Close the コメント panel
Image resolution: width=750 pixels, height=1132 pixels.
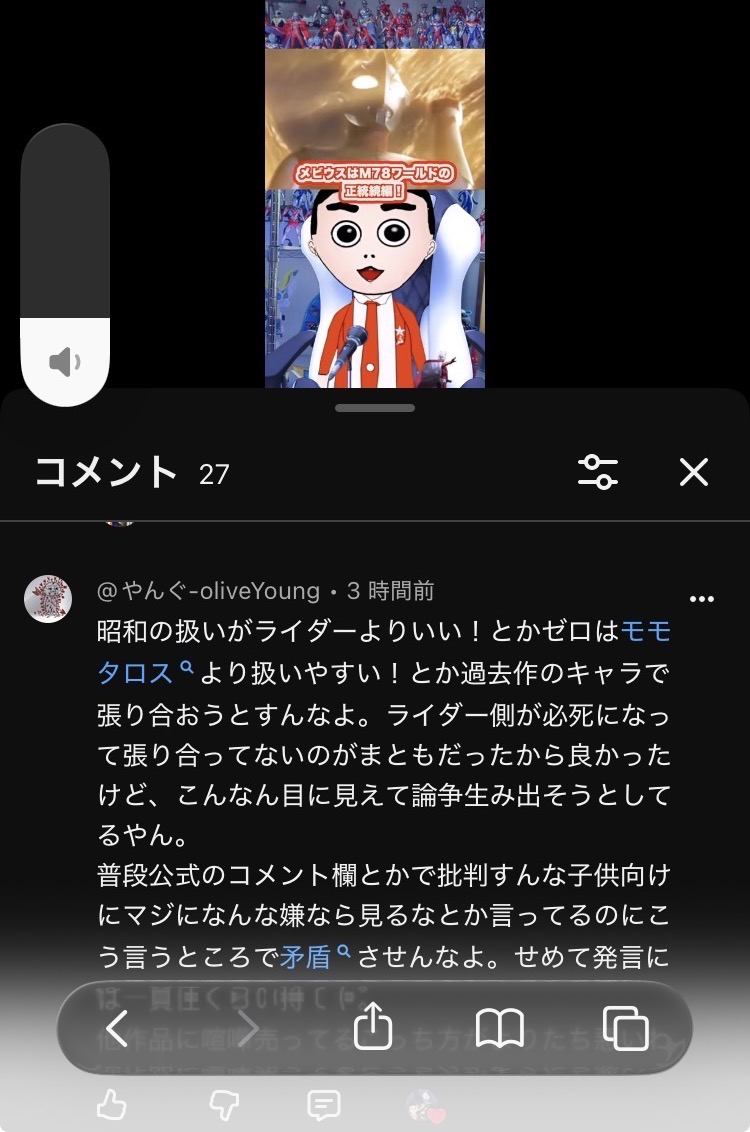point(694,473)
